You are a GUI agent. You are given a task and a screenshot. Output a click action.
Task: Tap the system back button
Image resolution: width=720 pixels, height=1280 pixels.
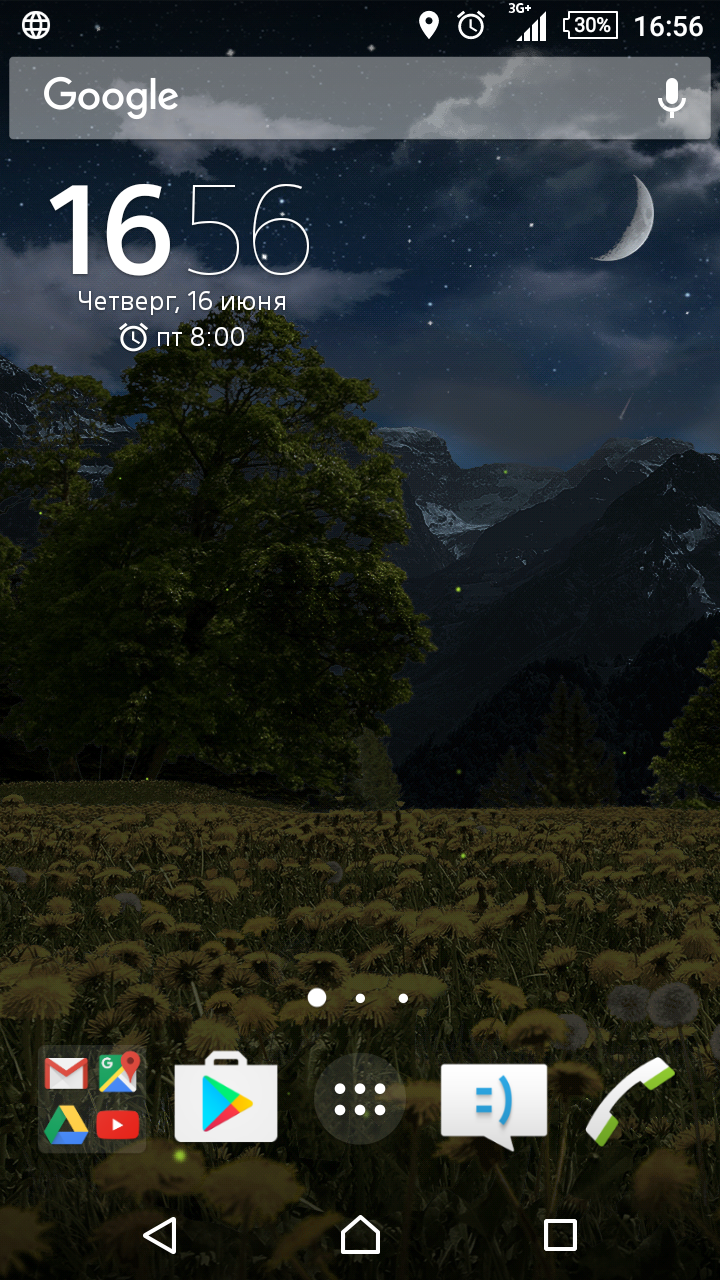click(160, 1235)
